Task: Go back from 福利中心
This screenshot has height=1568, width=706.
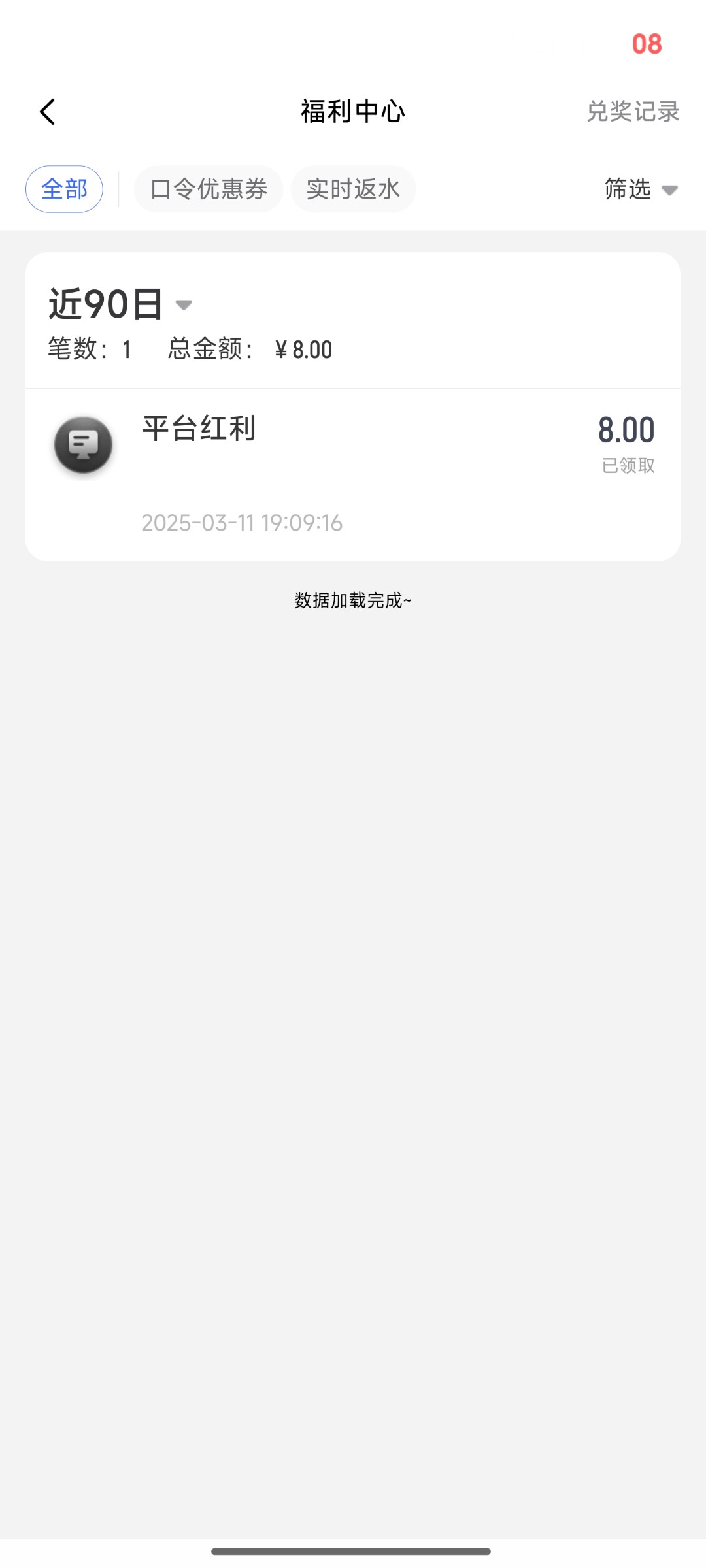Action: pyautogui.click(x=48, y=112)
